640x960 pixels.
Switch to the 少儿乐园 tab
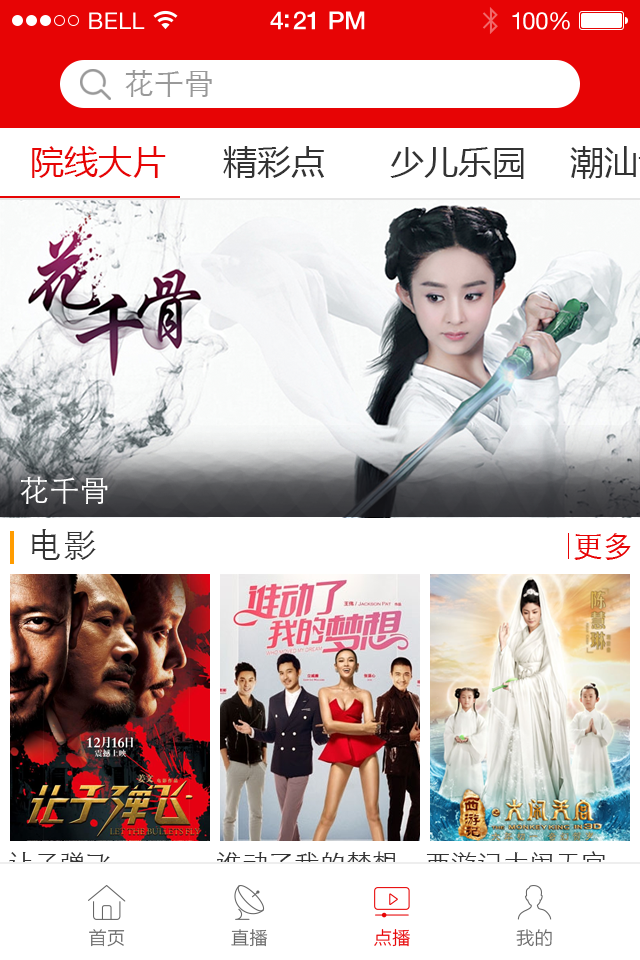(x=457, y=163)
